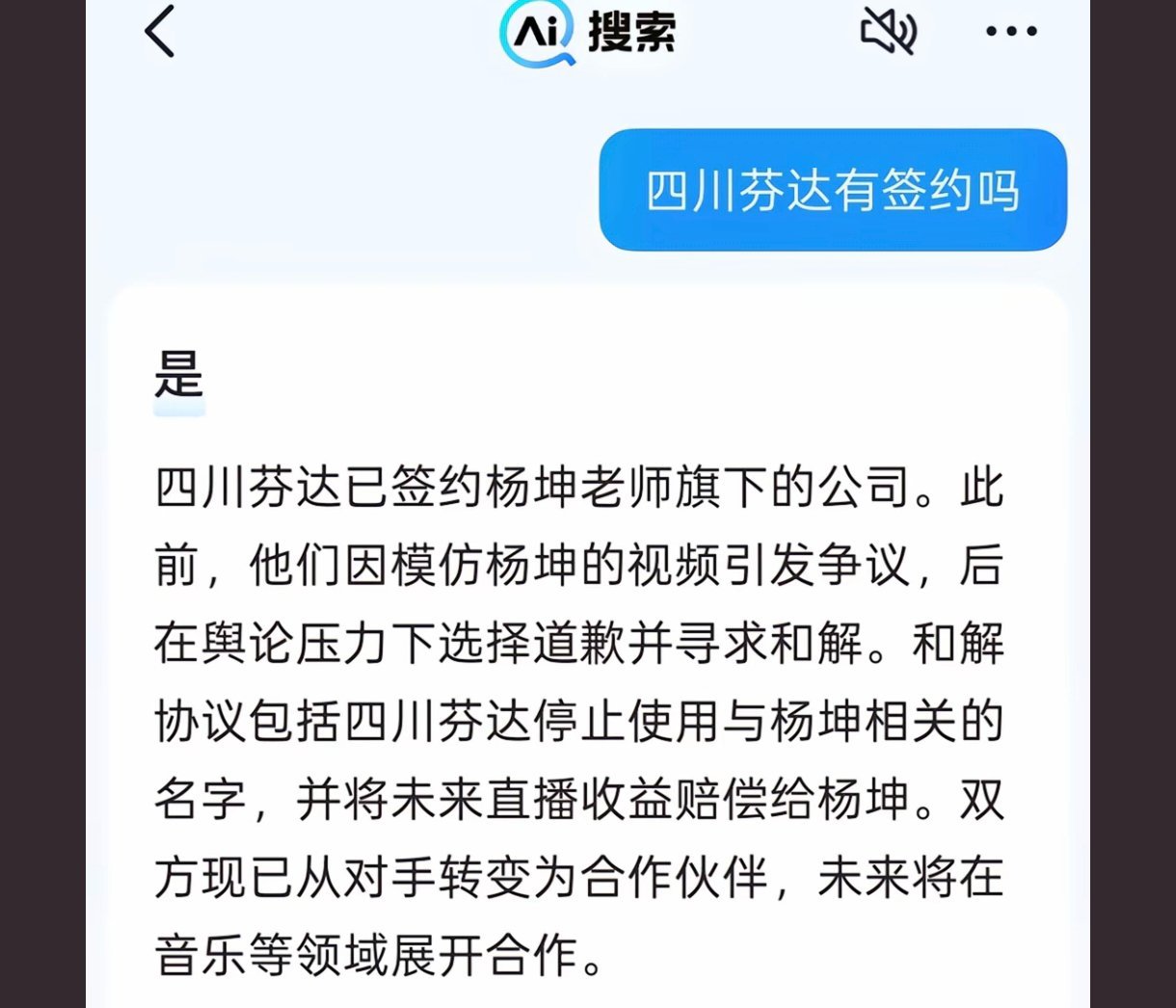1176x1008 pixels.
Task: Open the three-dot overflow menu
Action: [1011, 31]
